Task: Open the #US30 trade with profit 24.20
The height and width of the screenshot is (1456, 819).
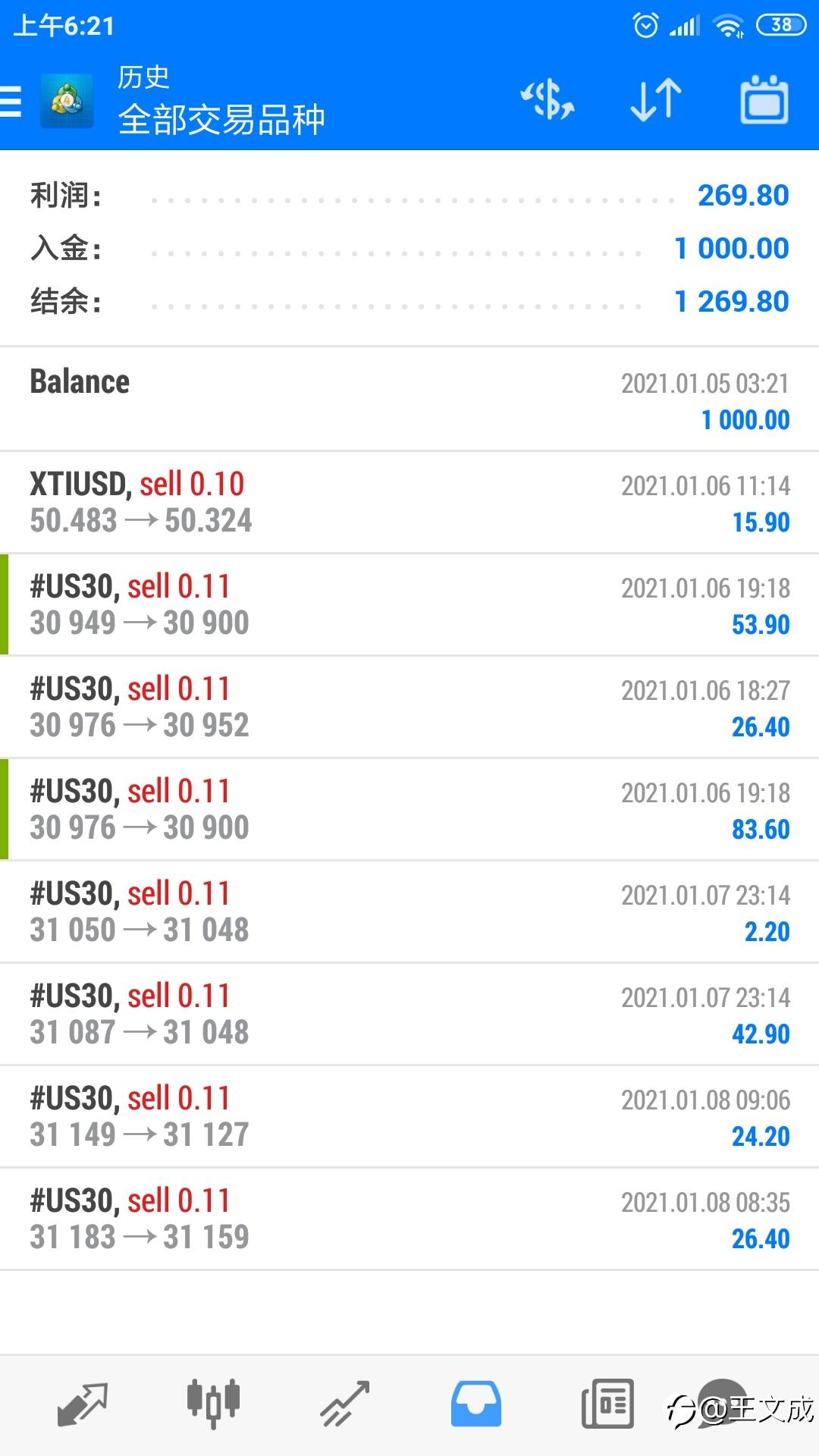Action: [409, 1116]
